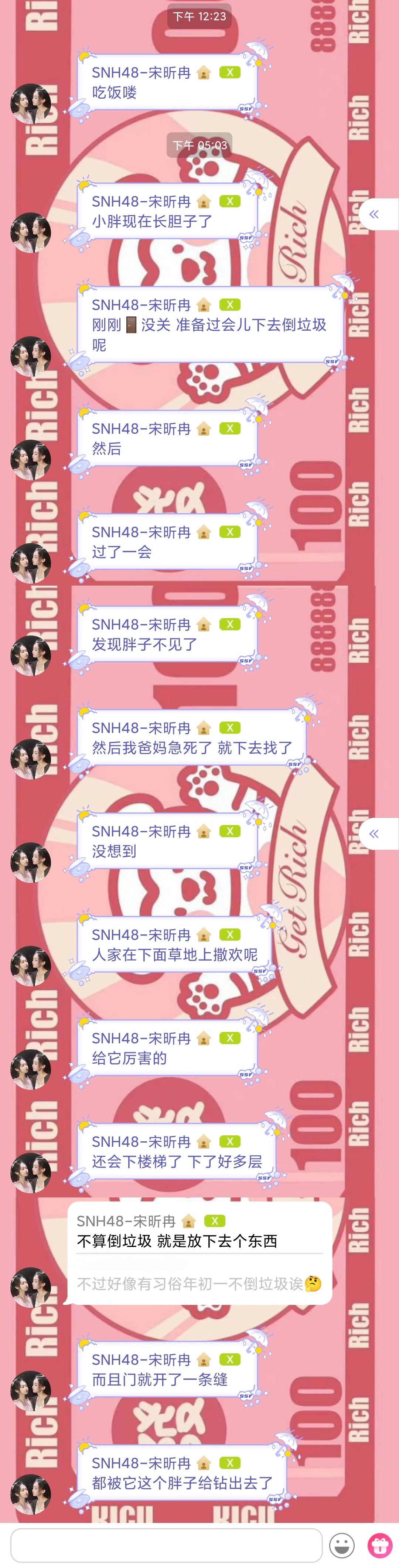Tap the avatar next to "发现胖子不见了"

coord(30,655)
